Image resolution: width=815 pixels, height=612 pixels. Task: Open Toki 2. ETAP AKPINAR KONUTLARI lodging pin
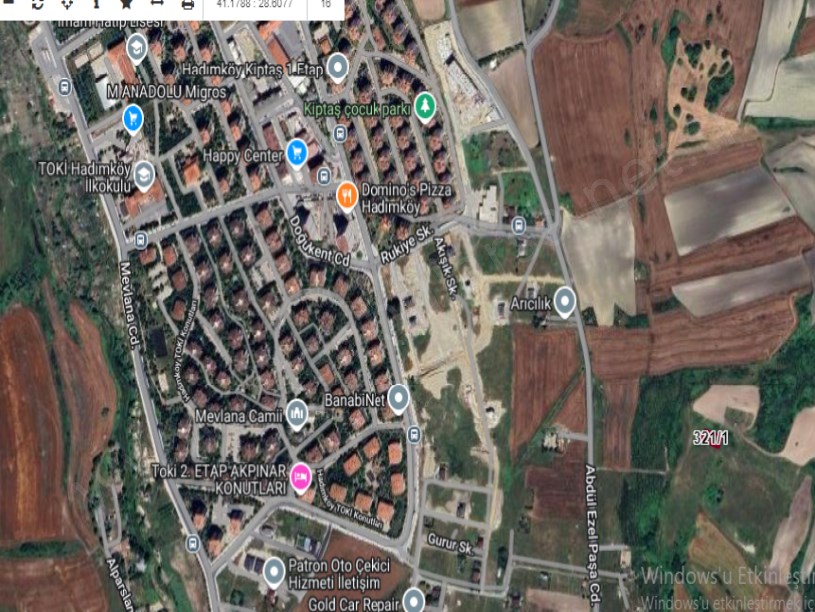coord(299,479)
